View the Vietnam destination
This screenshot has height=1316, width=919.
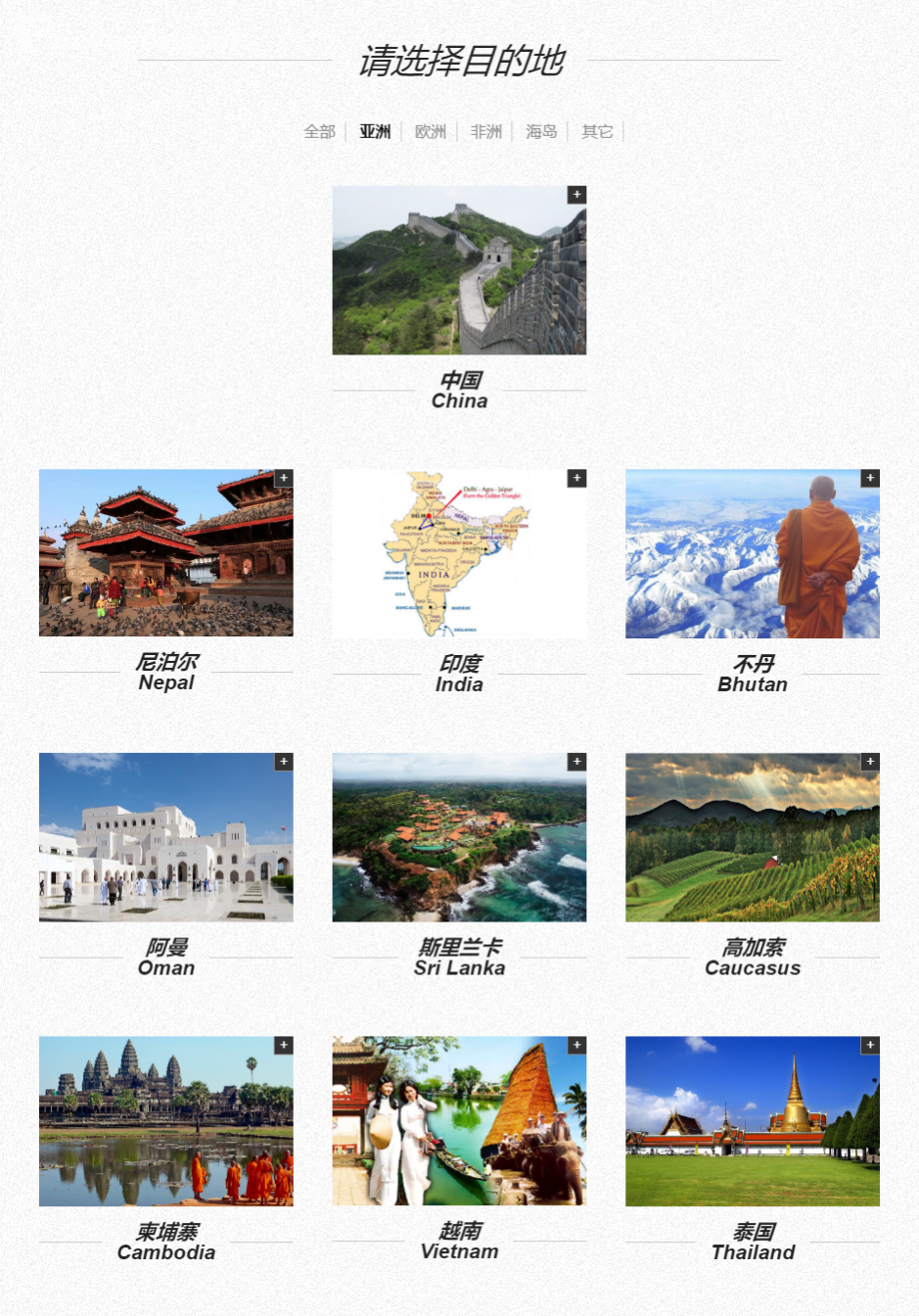(x=459, y=1121)
